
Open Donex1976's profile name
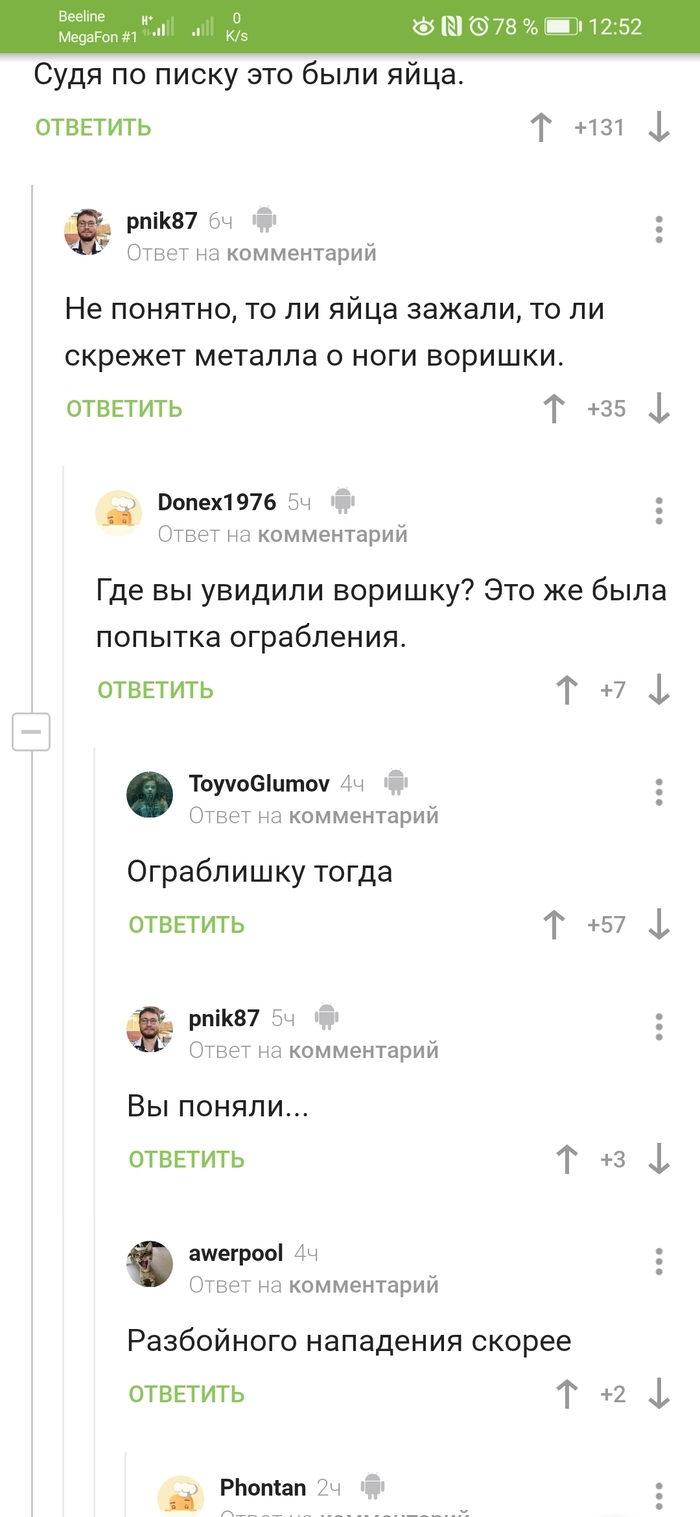(216, 502)
